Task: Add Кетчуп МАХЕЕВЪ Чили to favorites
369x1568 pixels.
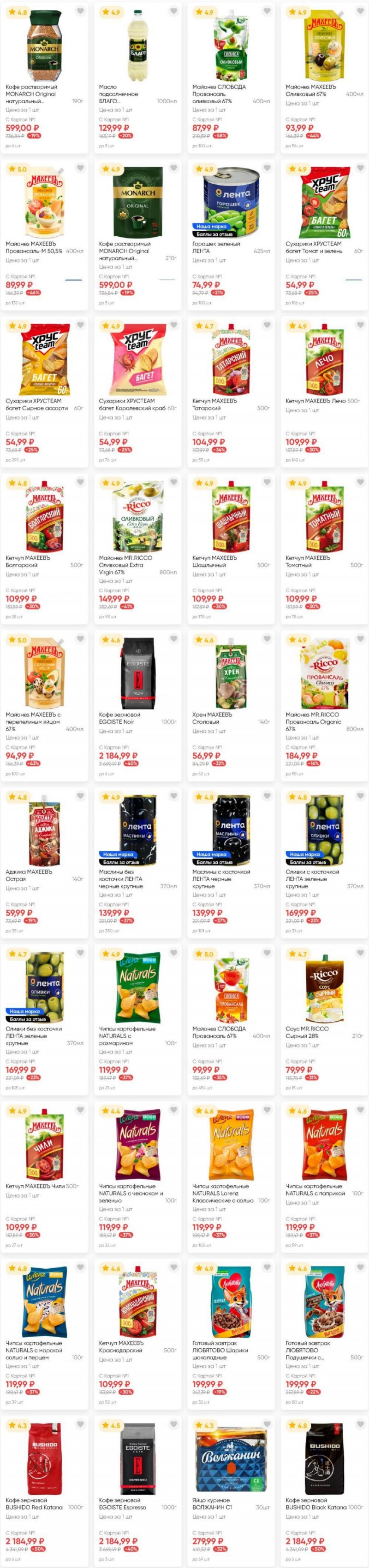Action: [80, 1111]
